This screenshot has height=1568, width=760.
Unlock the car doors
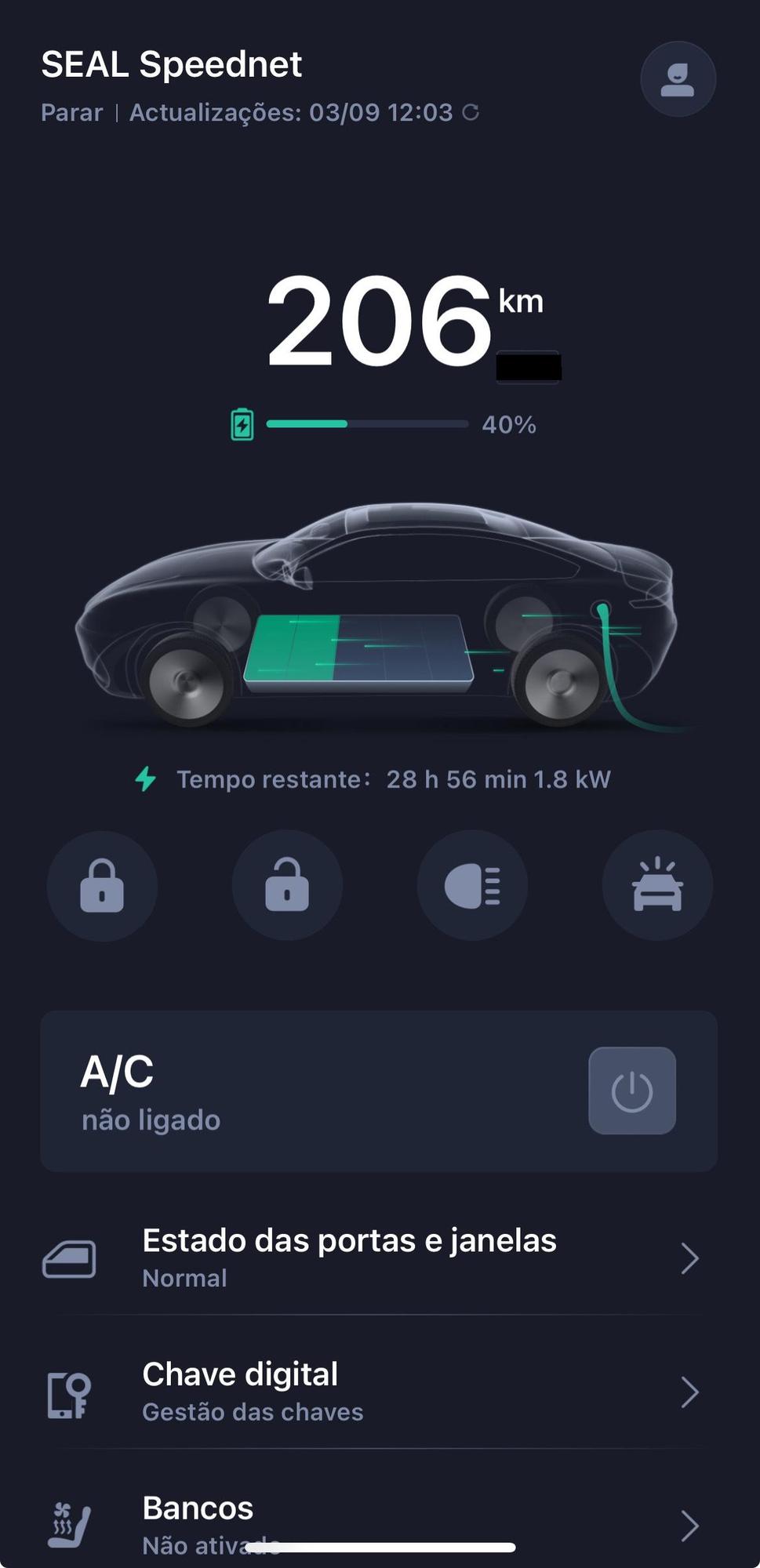point(287,886)
